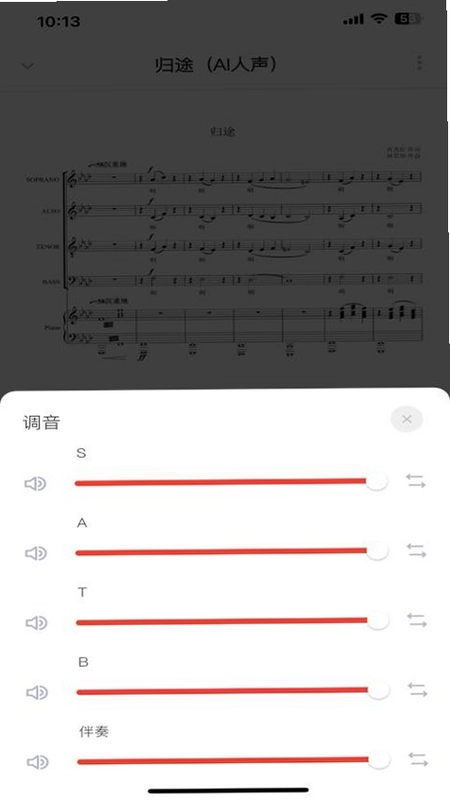Tap the swap arrows for T

[x=417, y=620]
